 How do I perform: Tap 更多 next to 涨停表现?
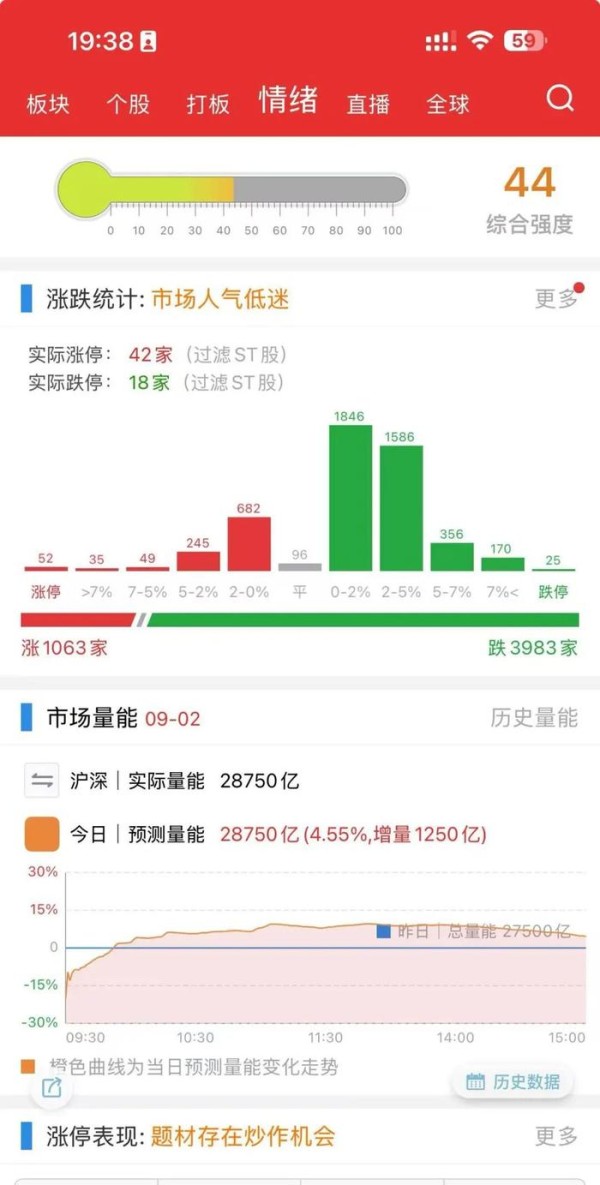pos(556,1135)
